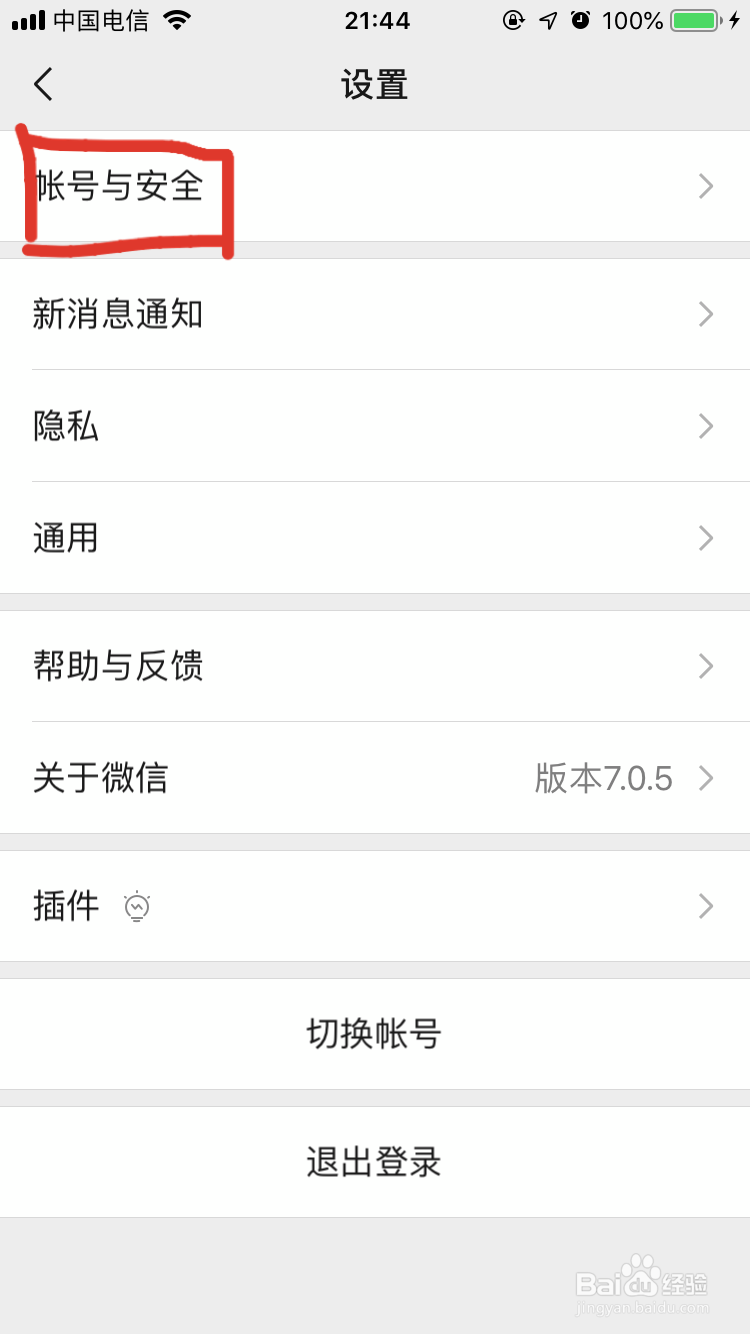Tap the location services arrow icon

point(547,19)
